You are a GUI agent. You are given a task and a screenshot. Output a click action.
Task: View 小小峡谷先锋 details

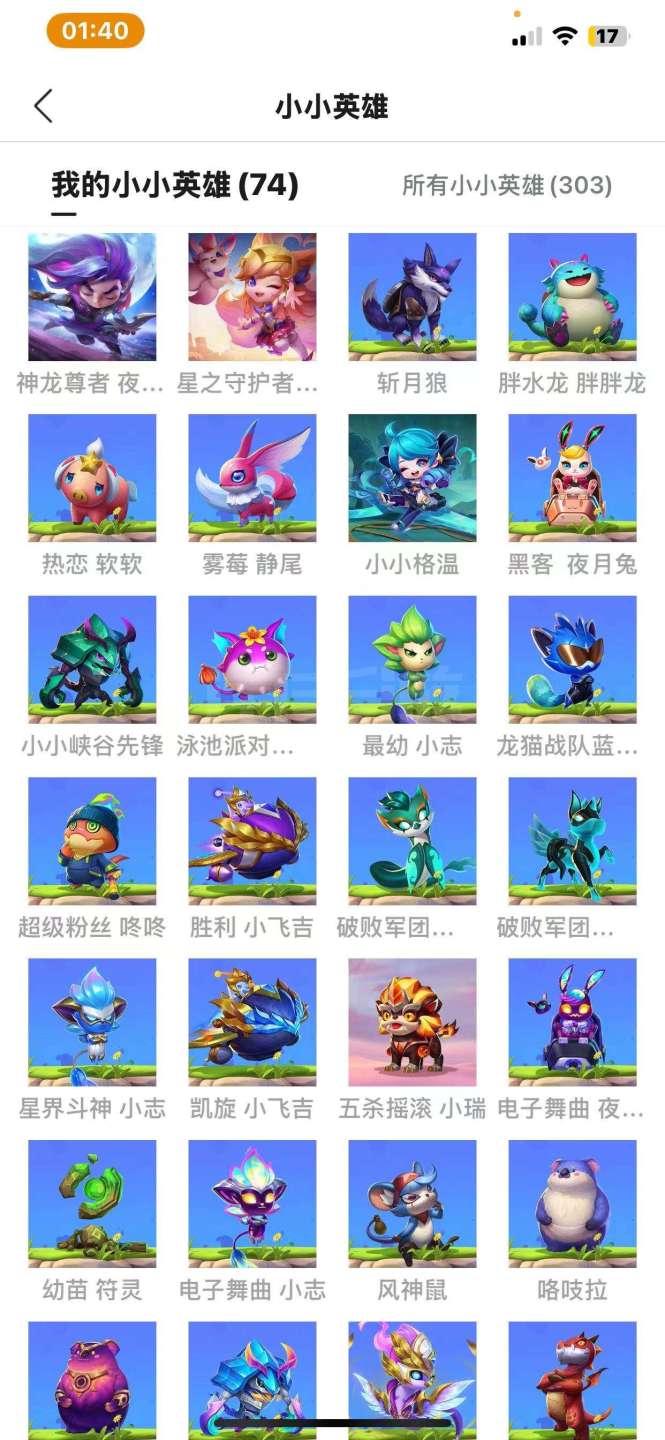coord(92,660)
